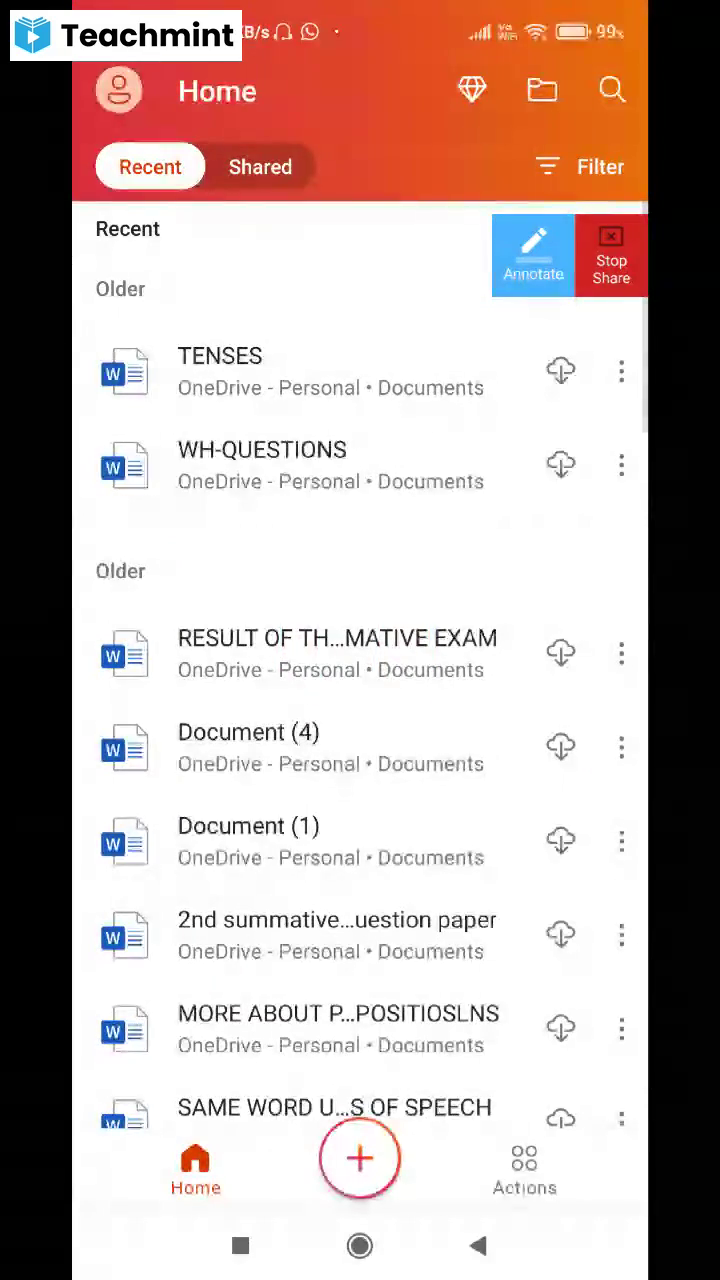The image size is (720, 1280).
Task: Open the Filter options
Action: coord(580,167)
